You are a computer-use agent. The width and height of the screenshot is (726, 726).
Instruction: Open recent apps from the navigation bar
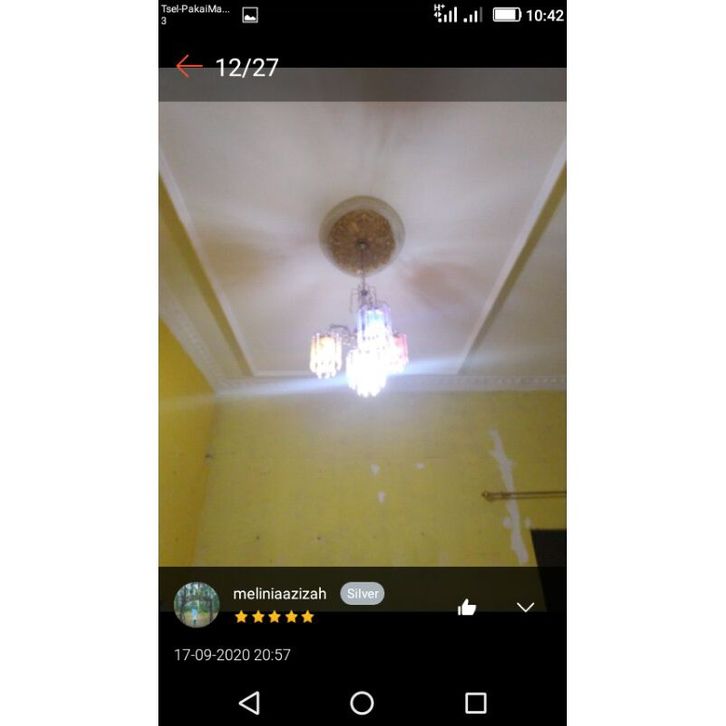[x=476, y=702]
